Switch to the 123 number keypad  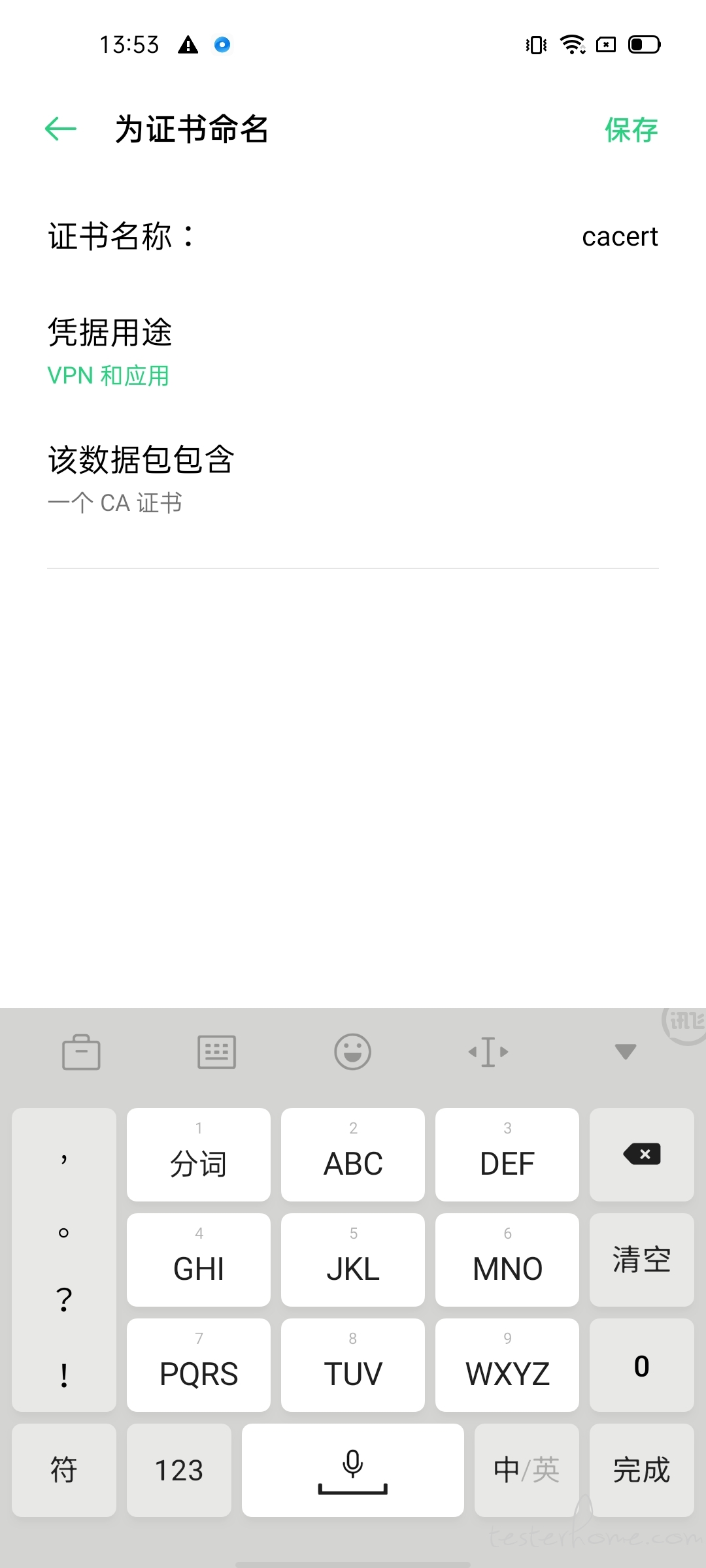click(x=179, y=1470)
